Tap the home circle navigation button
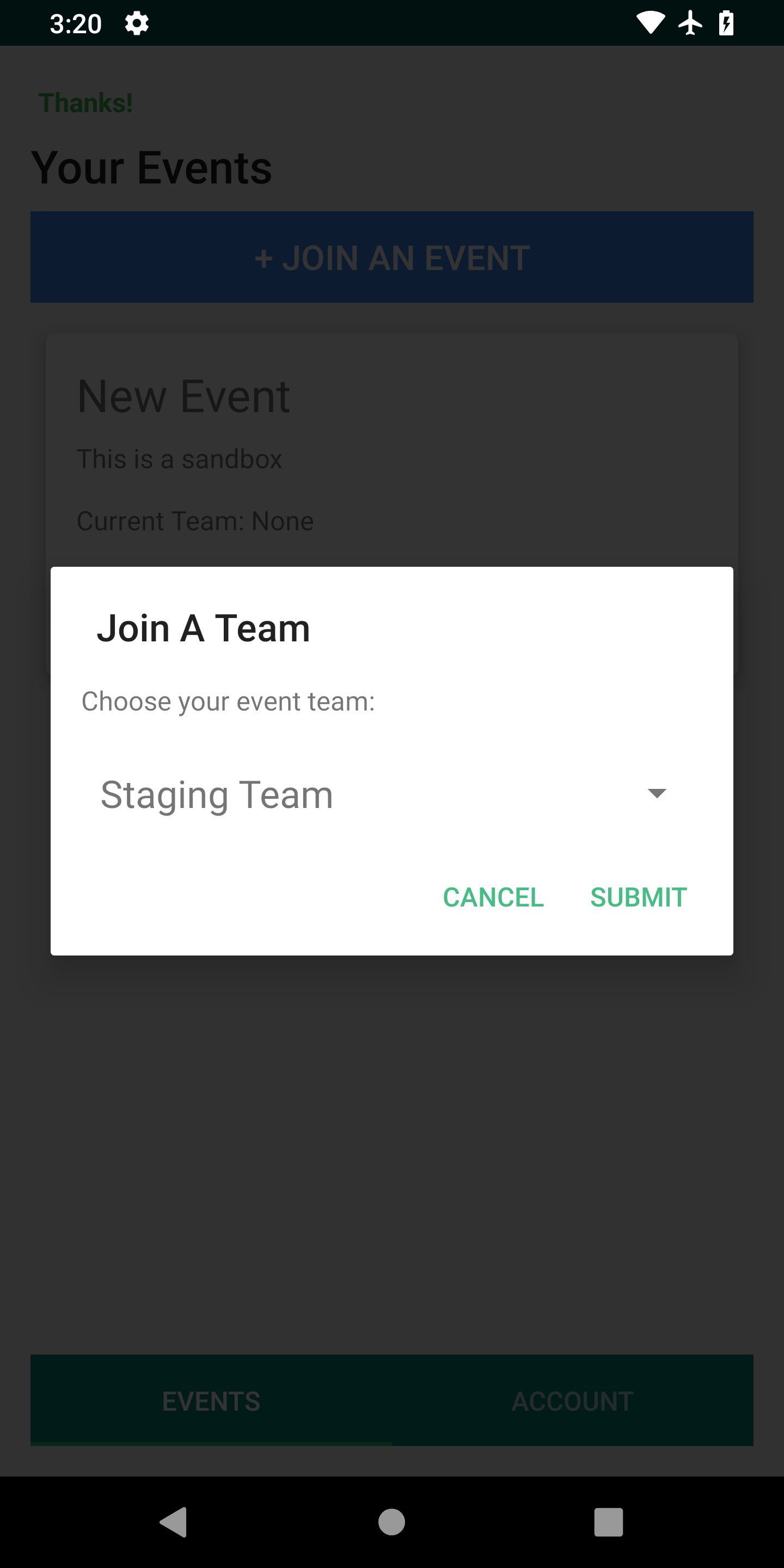Viewport: 784px width, 1568px height. click(x=392, y=1523)
